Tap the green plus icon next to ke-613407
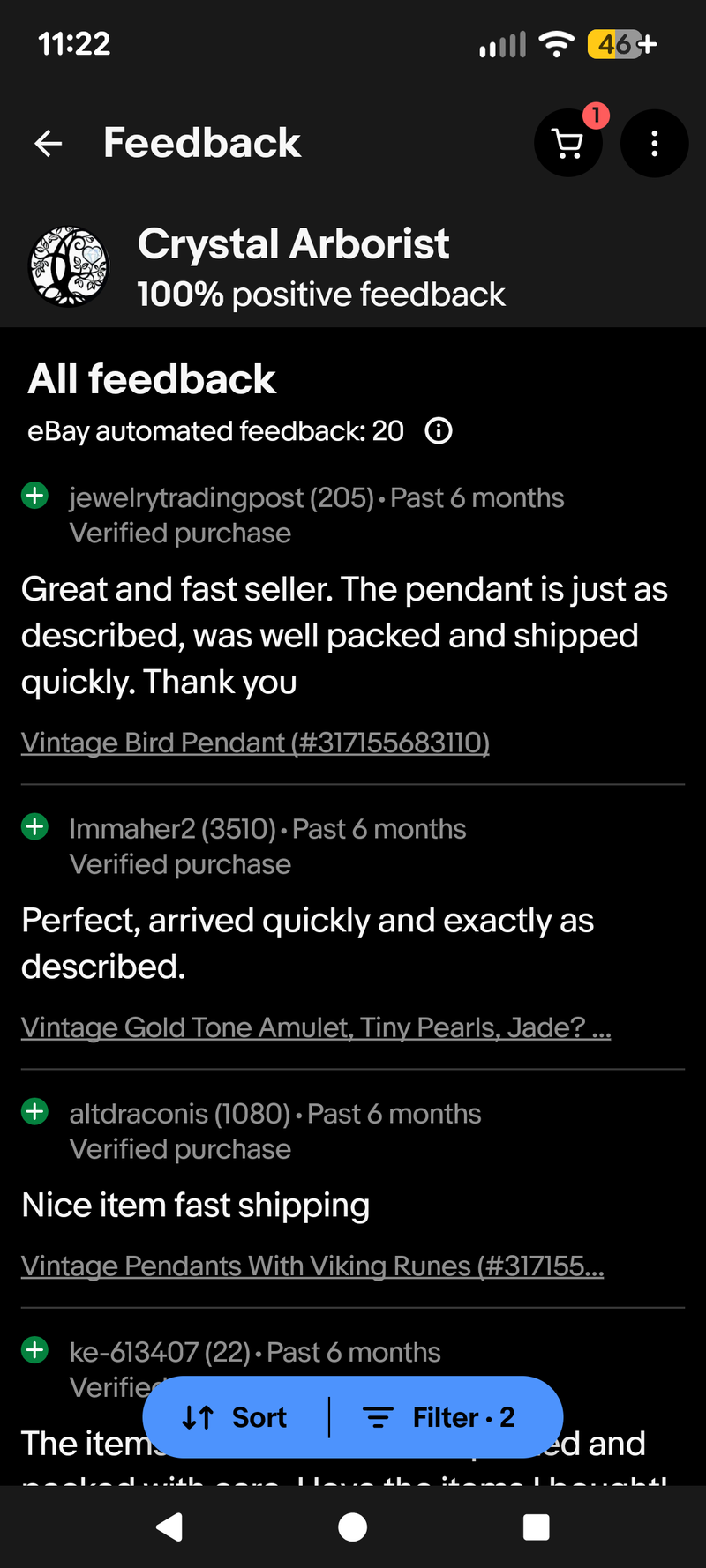706x1568 pixels. click(34, 1349)
